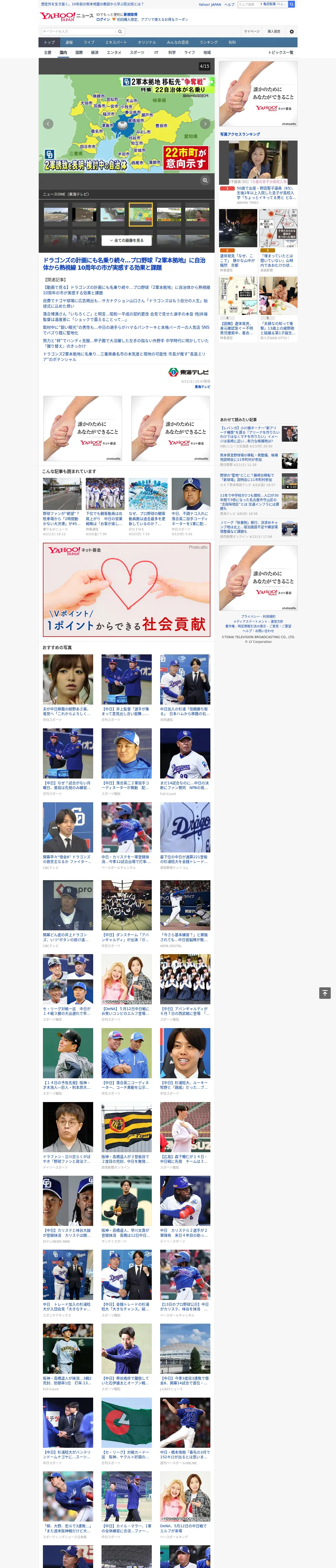Screen dimensions: 336x1568
Task: Open the 国際 category
Action: [x=79, y=52]
